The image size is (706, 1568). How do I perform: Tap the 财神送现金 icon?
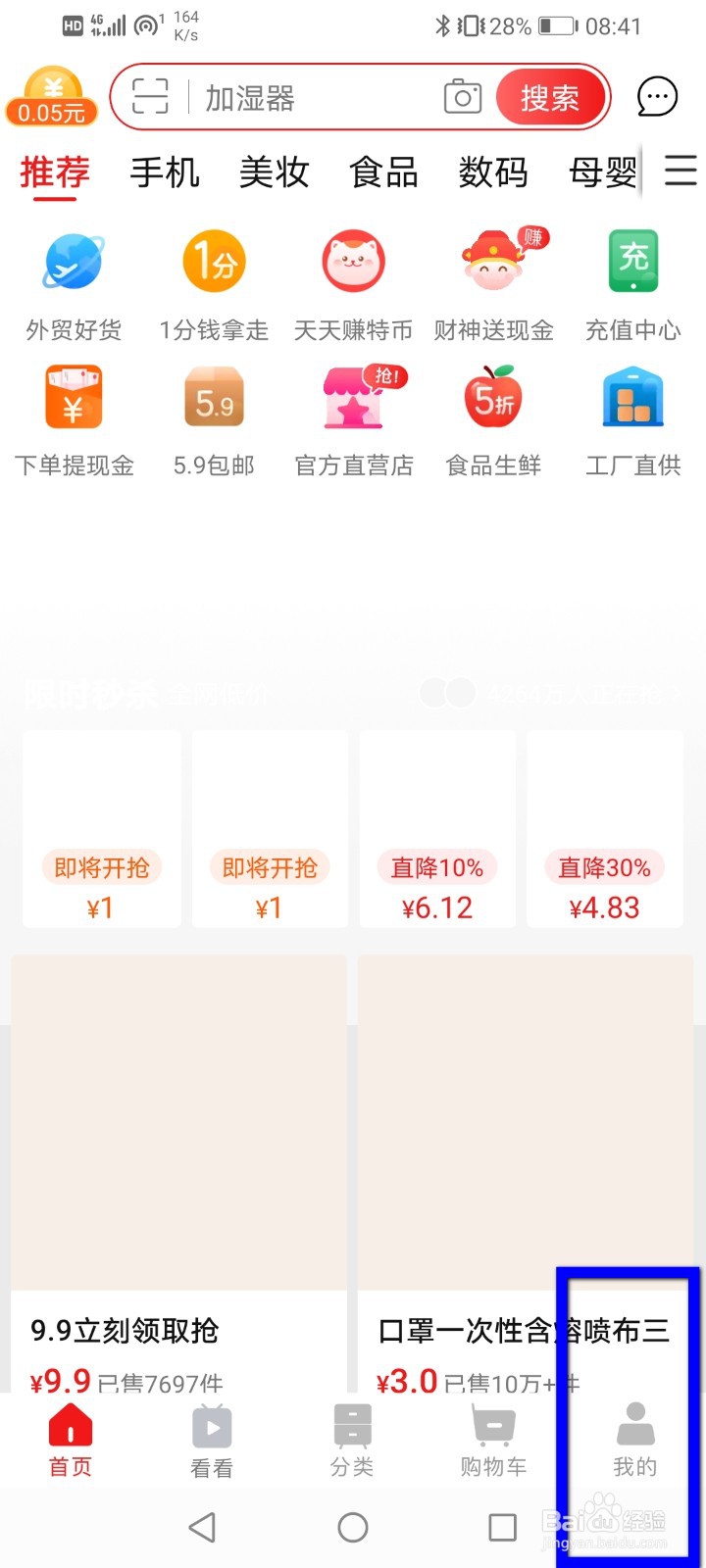click(x=493, y=262)
